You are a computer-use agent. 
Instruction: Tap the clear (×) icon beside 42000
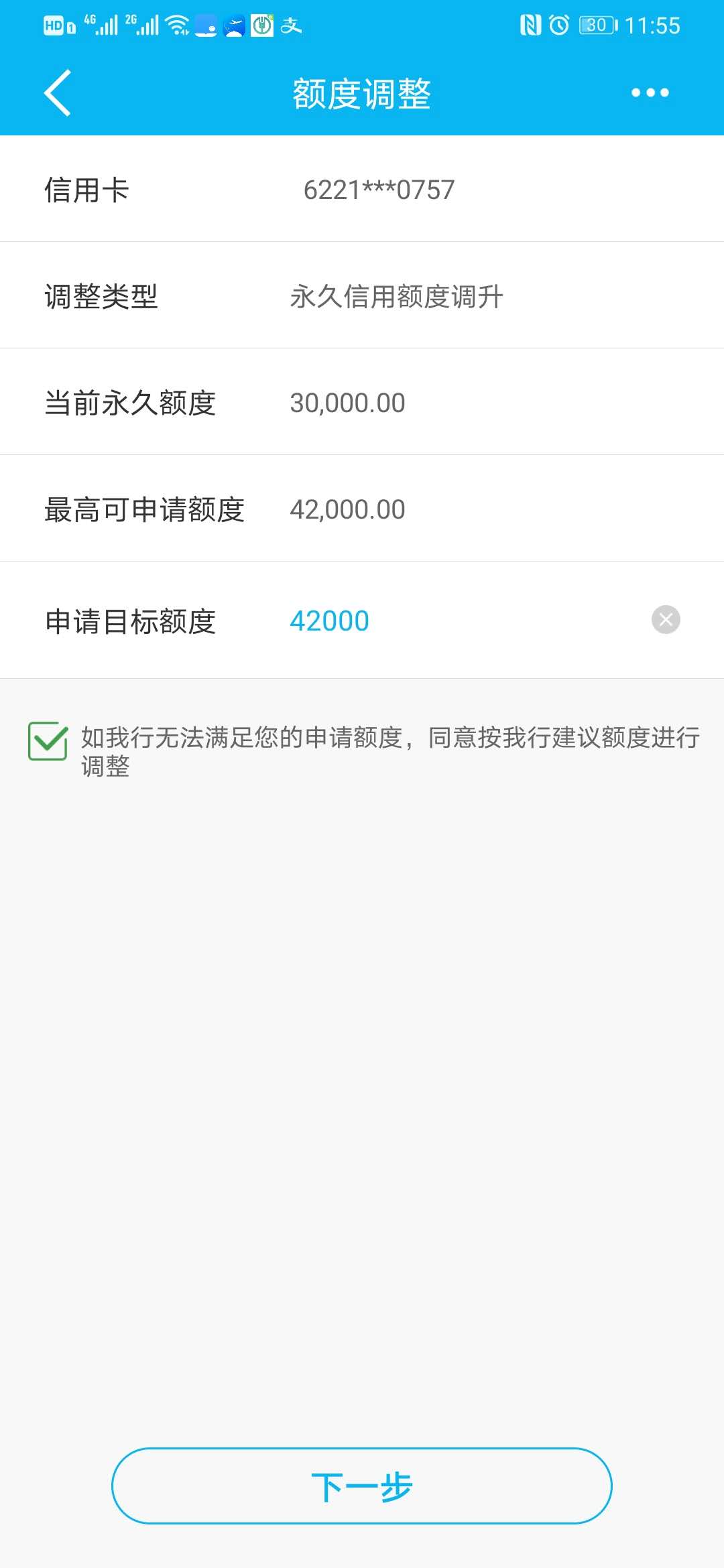point(665,620)
